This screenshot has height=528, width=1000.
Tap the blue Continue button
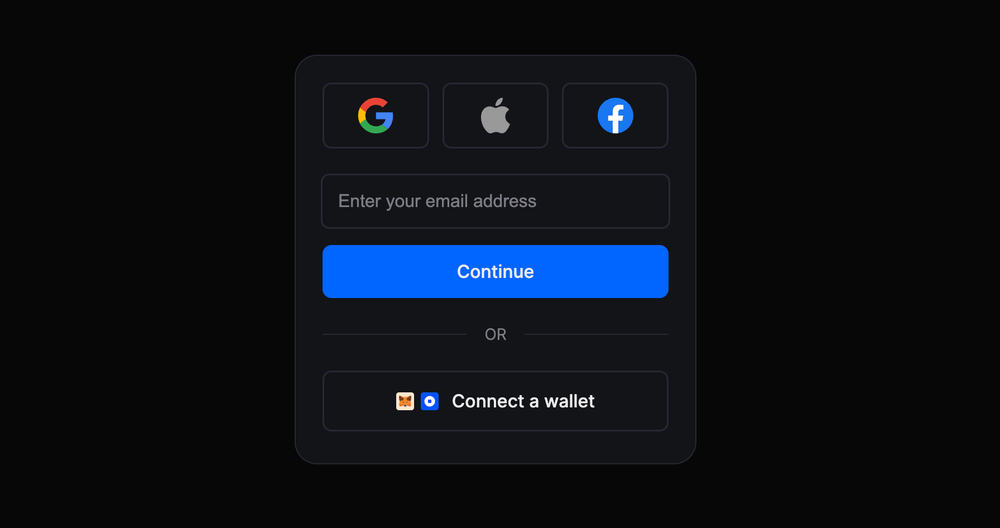pyautogui.click(x=495, y=271)
